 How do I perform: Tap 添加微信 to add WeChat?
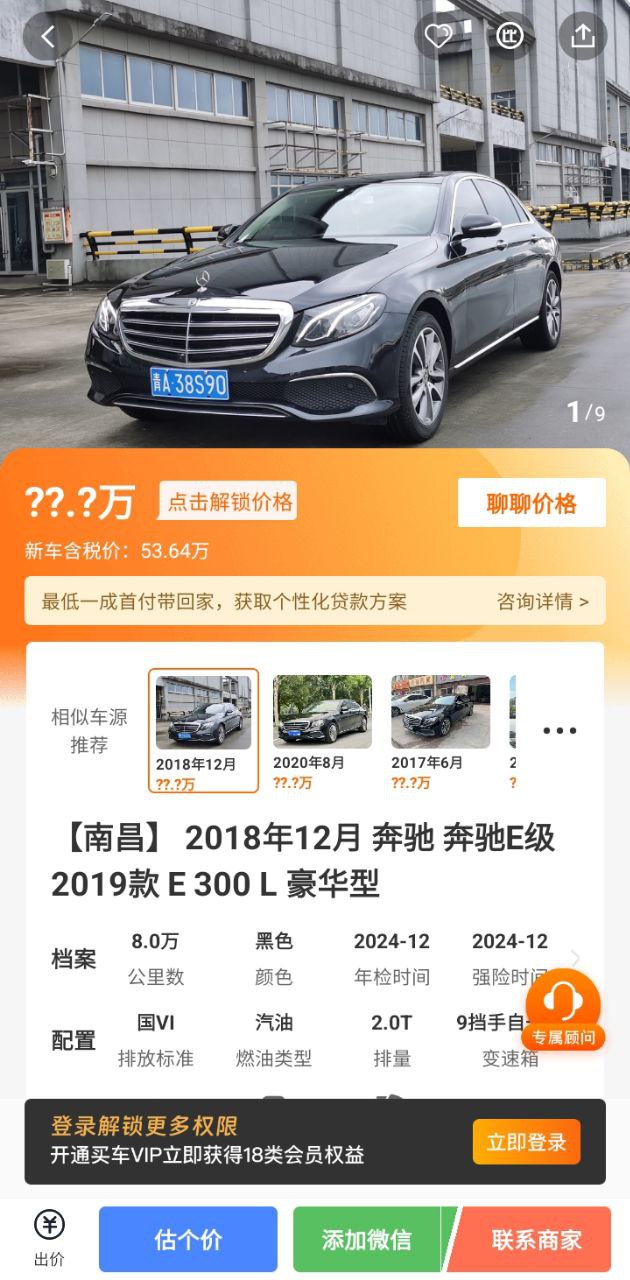[x=366, y=1240]
